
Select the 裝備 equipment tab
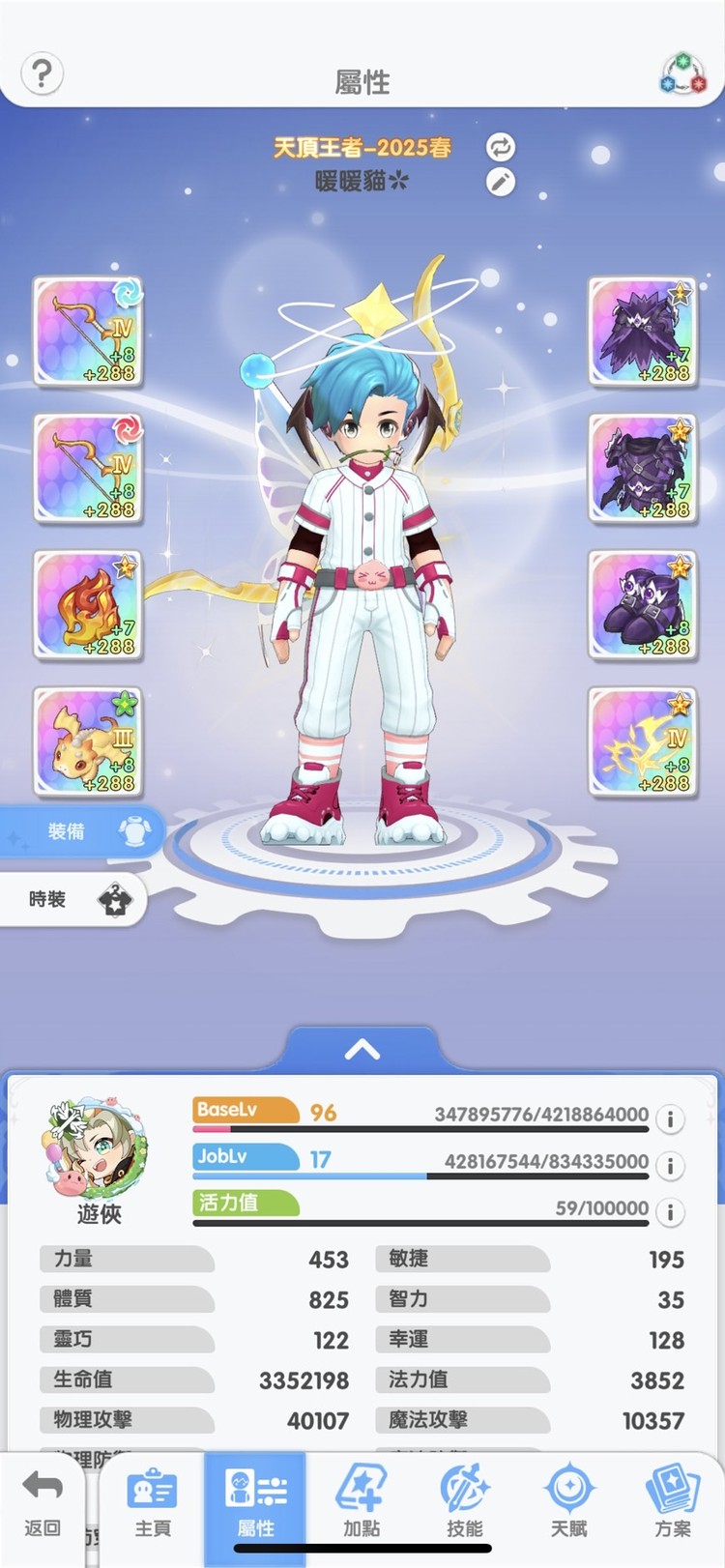point(82,831)
